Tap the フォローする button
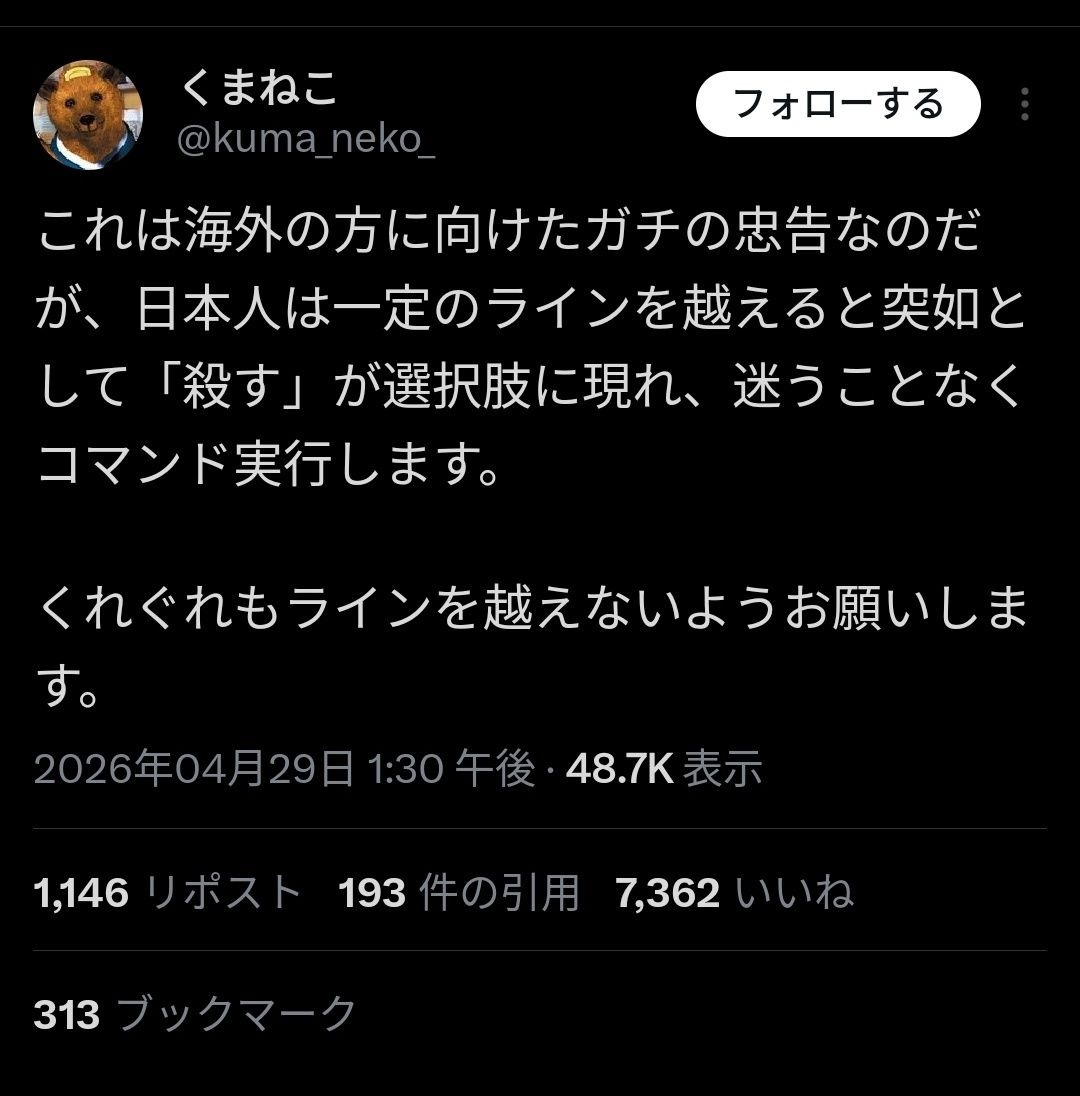This screenshot has width=1080, height=1096. click(x=837, y=104)
